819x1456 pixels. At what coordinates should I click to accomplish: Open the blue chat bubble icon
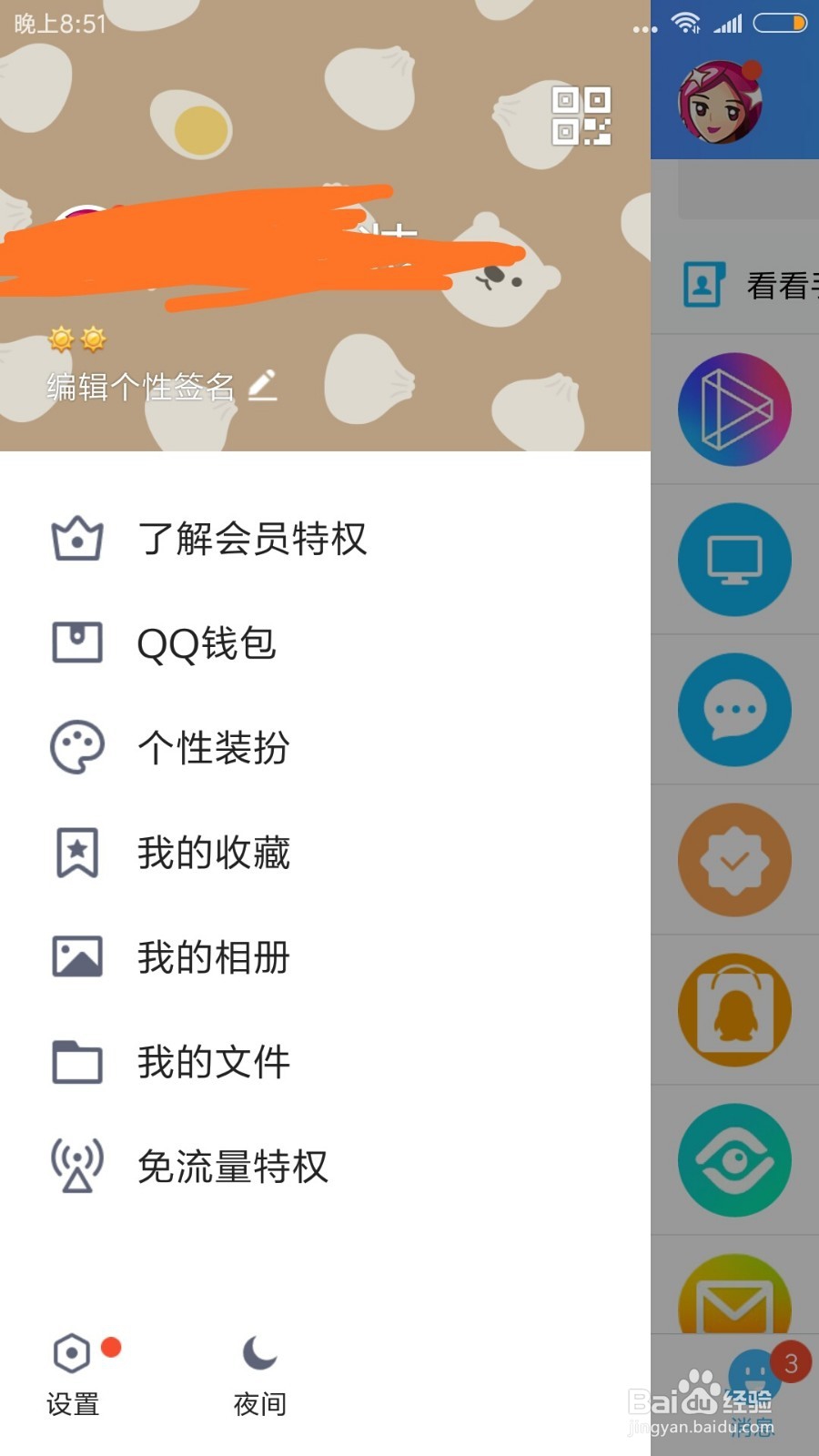click(735, 709)
